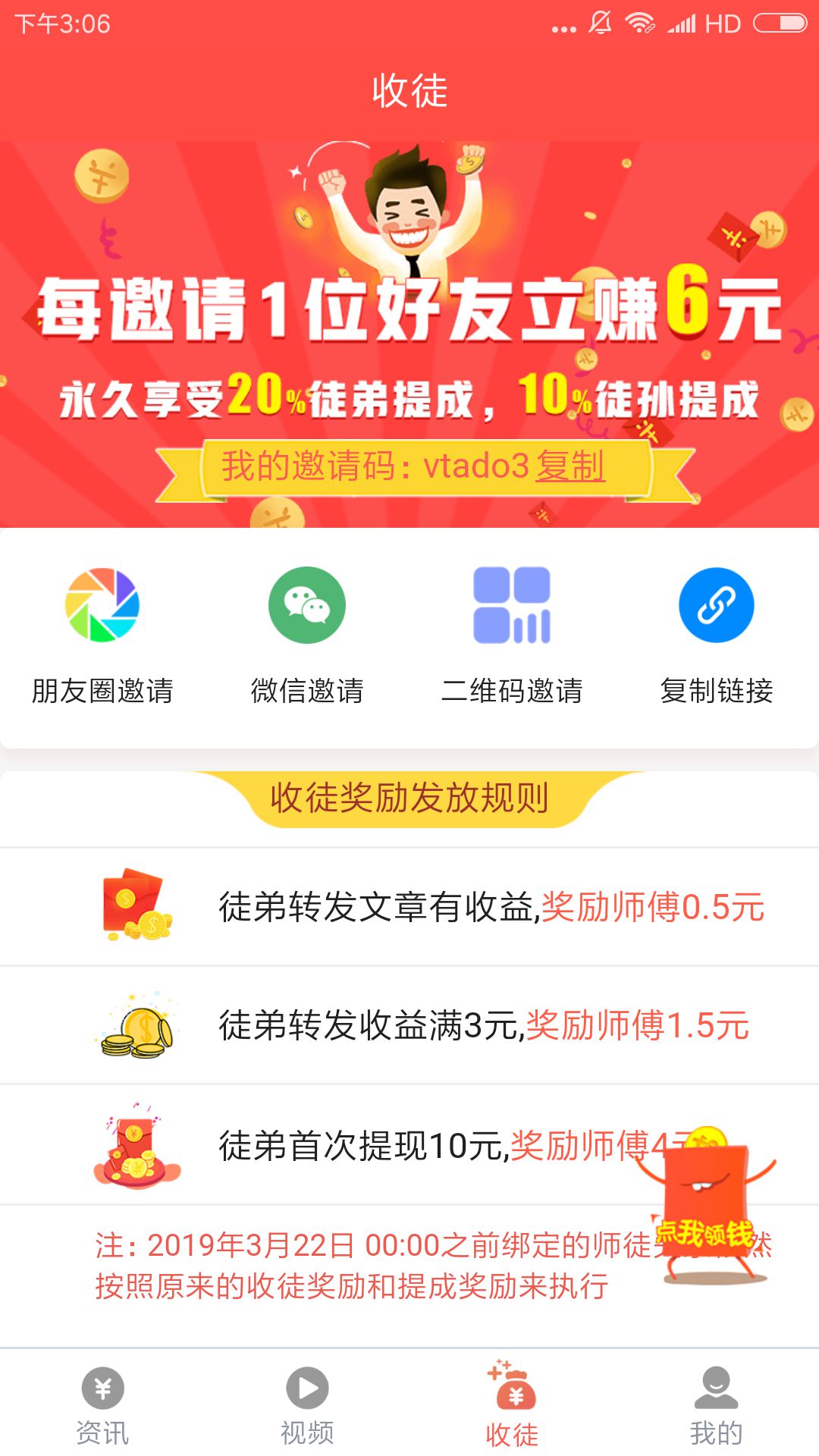Tap the Wi-Fi icon in the status bar
The width and height of the screenshot is (819, 1456).
(x=641, y=23)
